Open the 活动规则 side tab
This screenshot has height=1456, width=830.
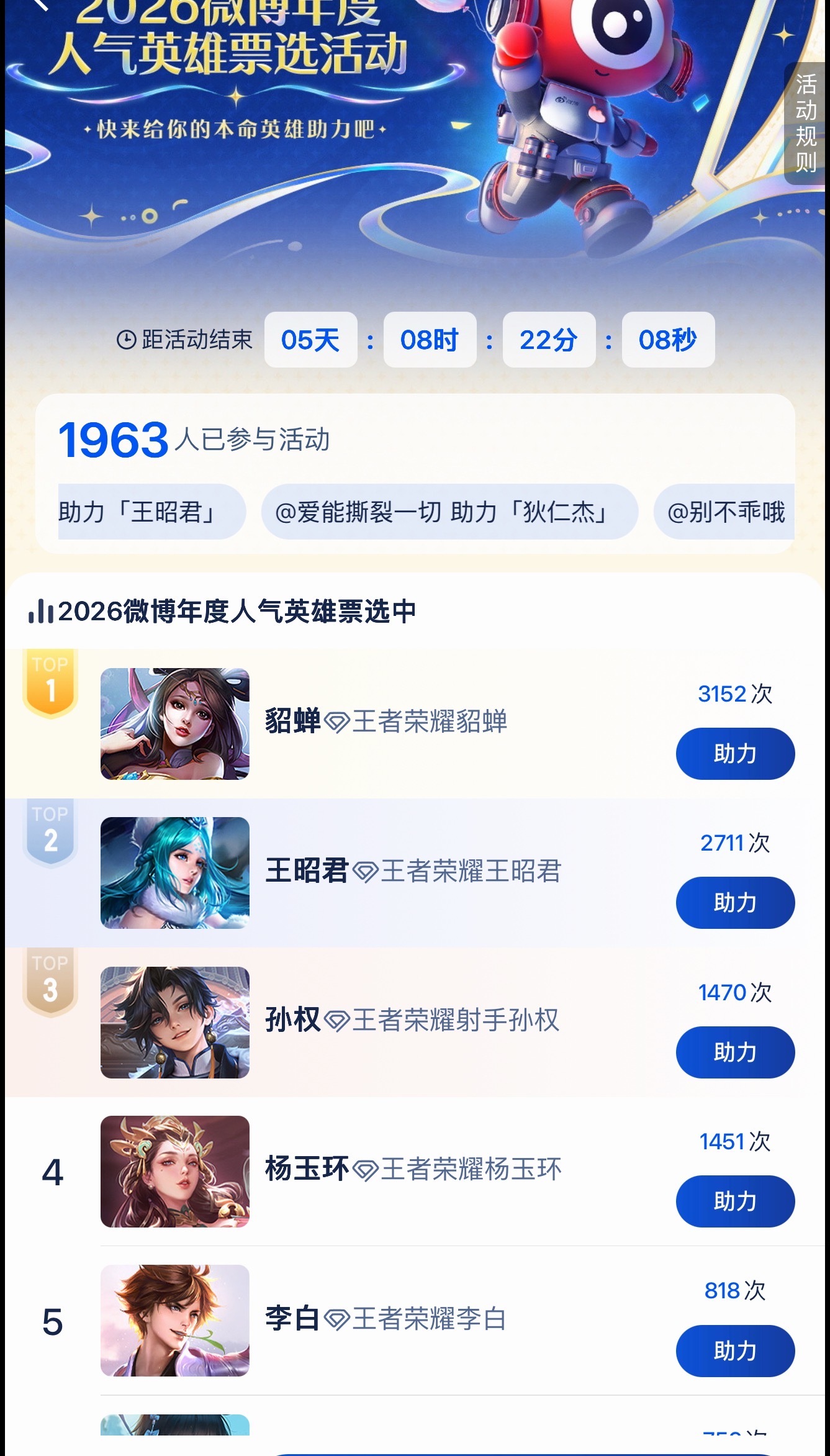[x=806, y=123]
